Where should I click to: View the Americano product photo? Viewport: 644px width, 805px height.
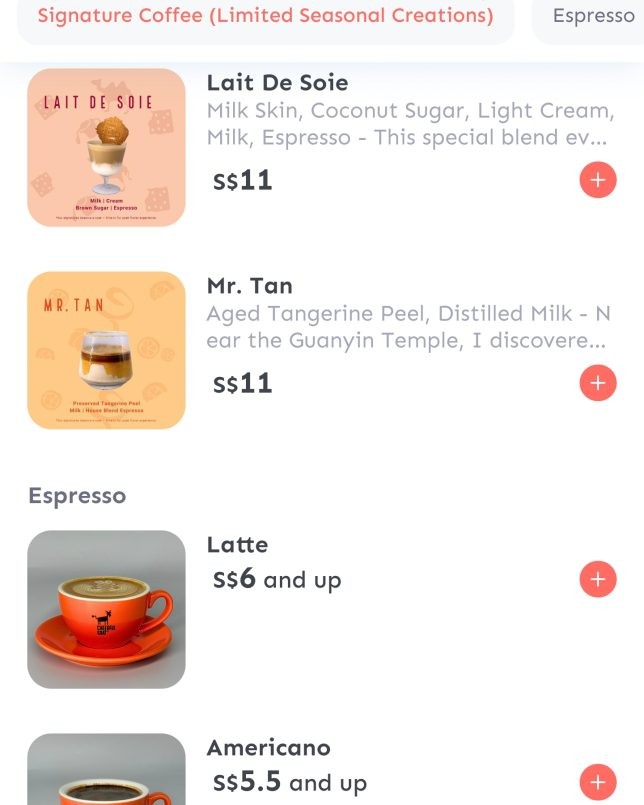[x=106, y=772]
